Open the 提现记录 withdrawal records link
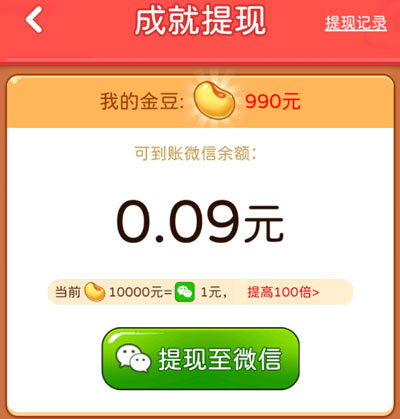This screenshot has width=400, height=419. (x=356, y=23)
